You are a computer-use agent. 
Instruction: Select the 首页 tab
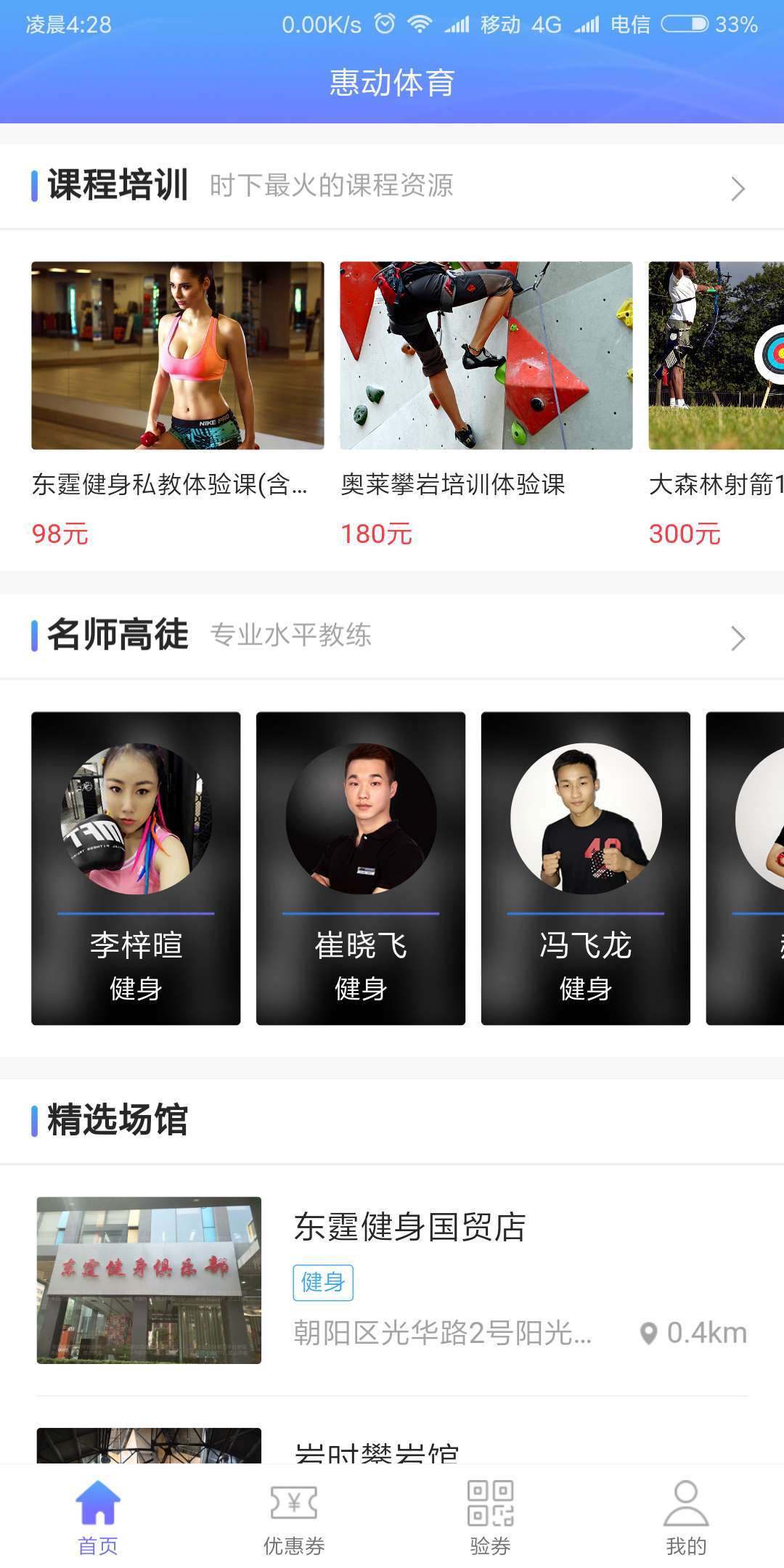coord(98,1517)
